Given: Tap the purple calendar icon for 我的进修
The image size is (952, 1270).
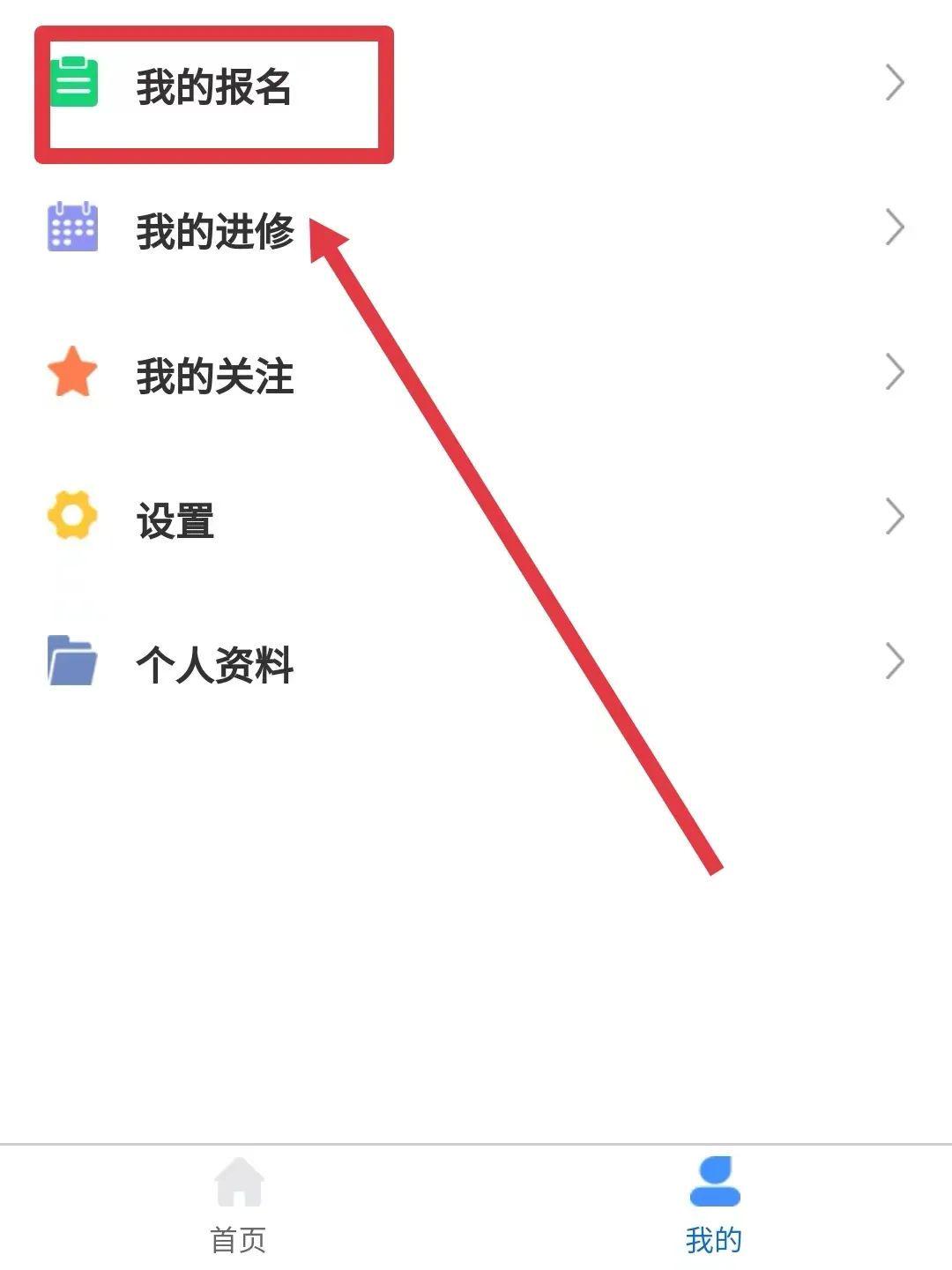Looking at the screenshot, I should coord(72,227).
